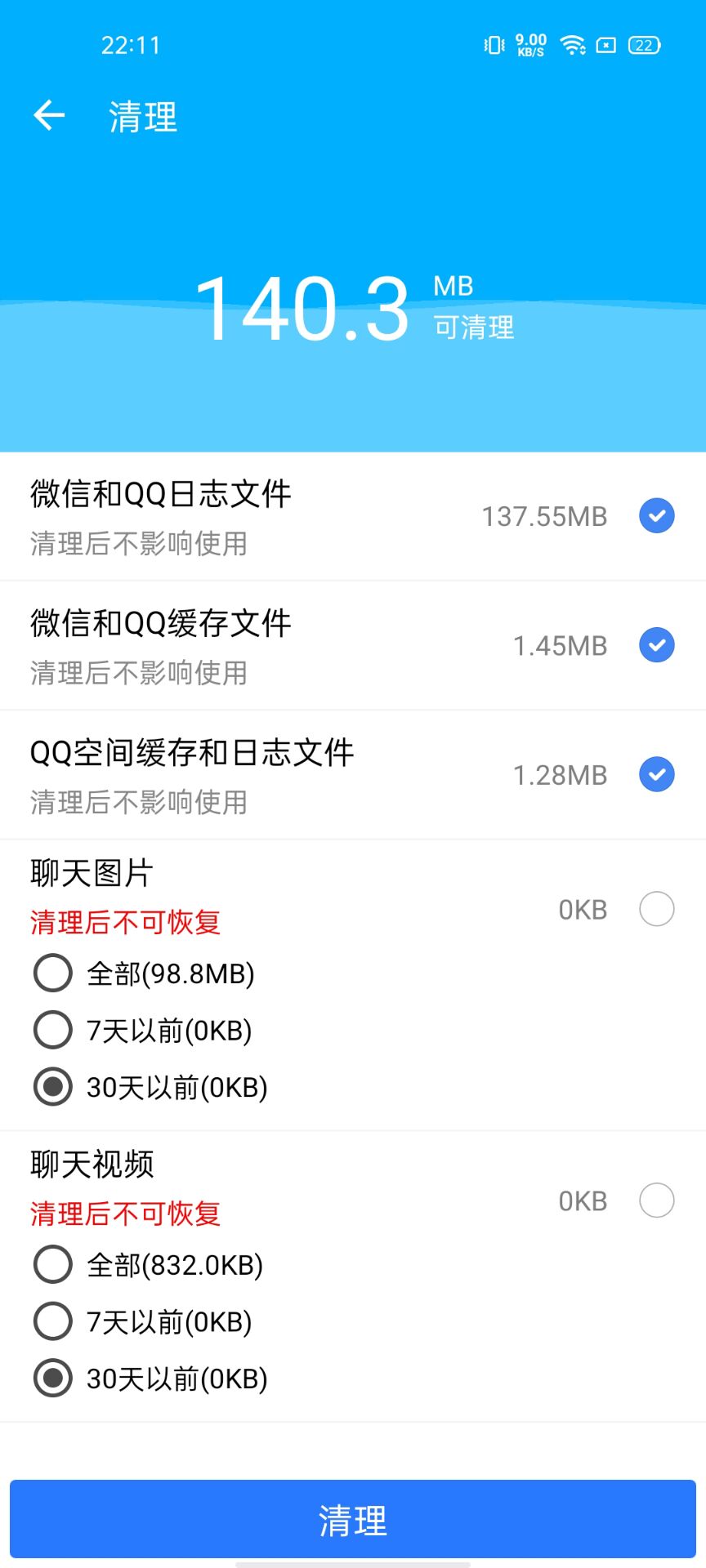Check the 聊天视频 checkbox
706x1568 pixels.
[656, 1200]
